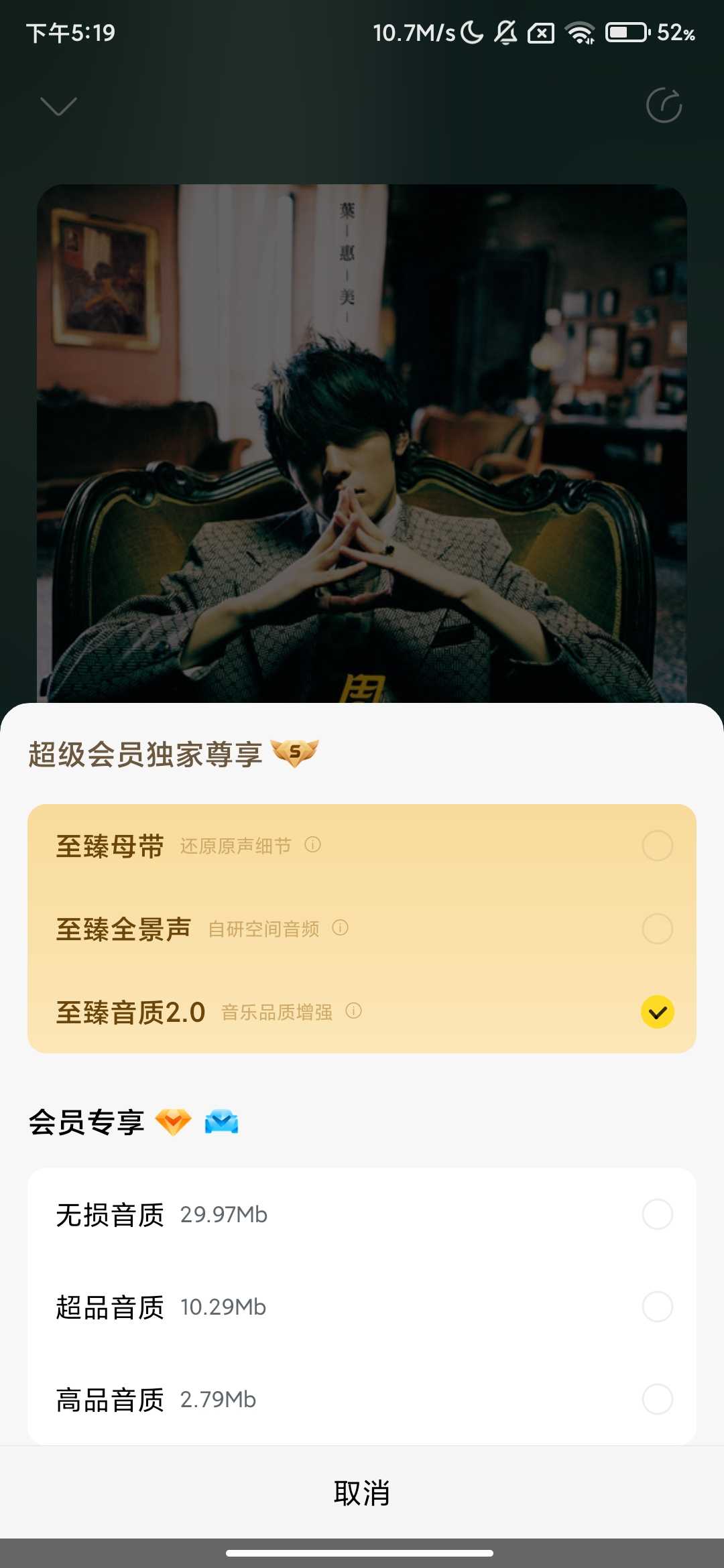Show info icon beside 音乐品质增强

(x=353, y=1010)
